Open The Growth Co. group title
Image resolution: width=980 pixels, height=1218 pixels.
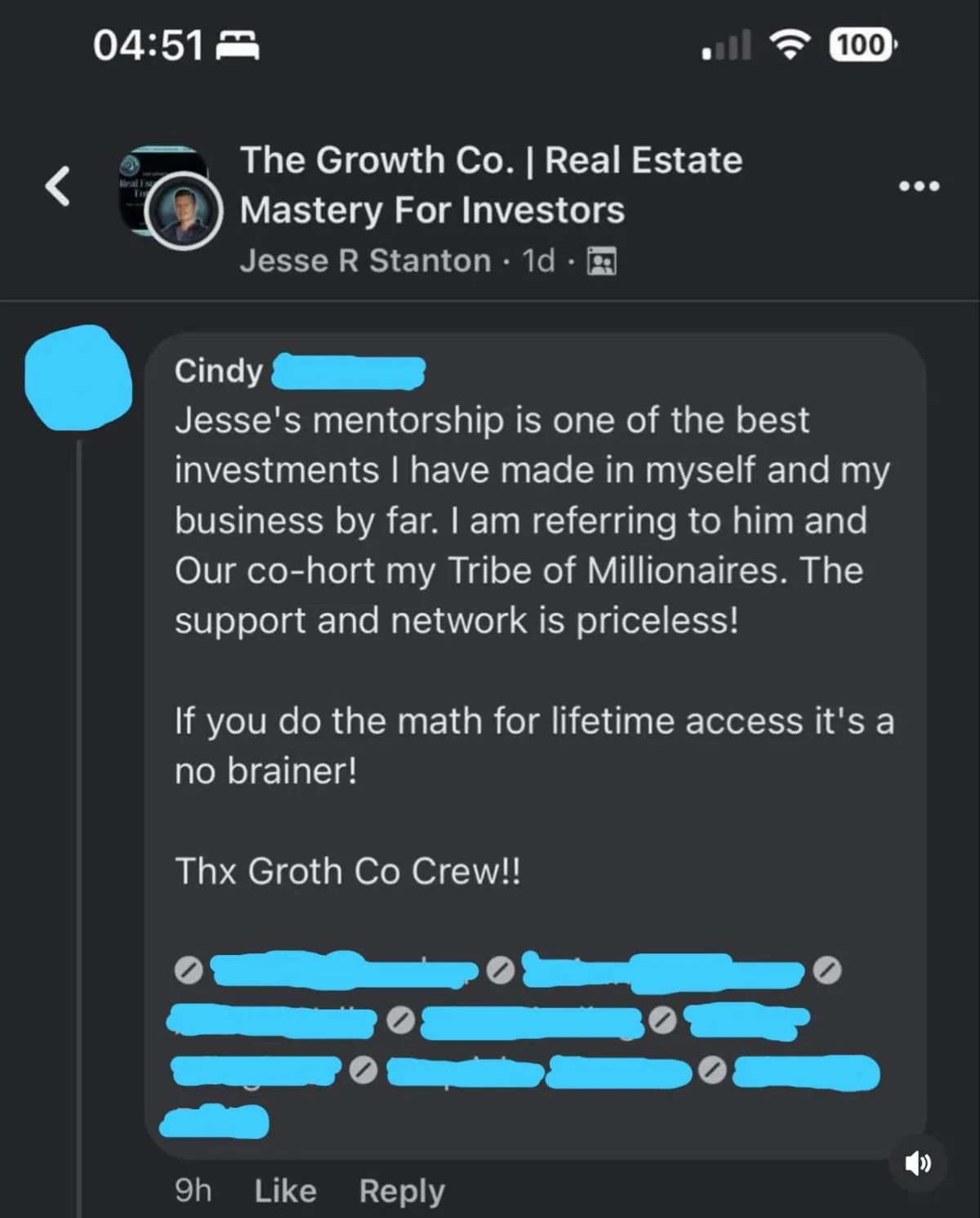tap(491, 185)
